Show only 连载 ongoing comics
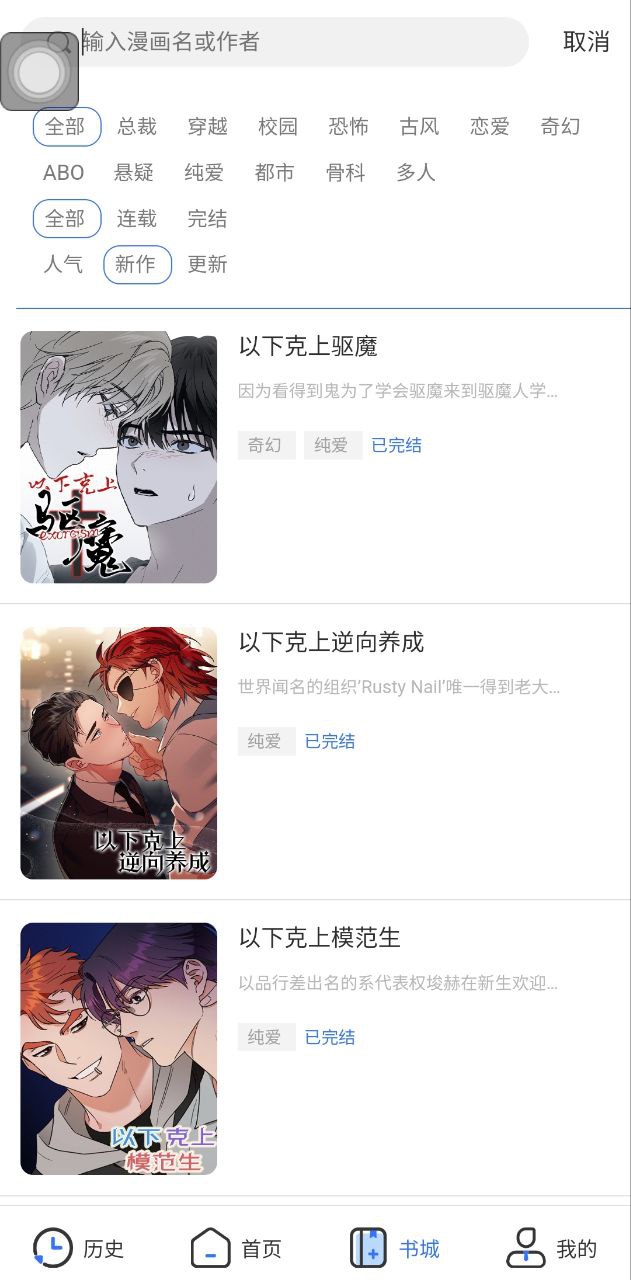The height and width of the screenshot is (1280, 631). 137,219
